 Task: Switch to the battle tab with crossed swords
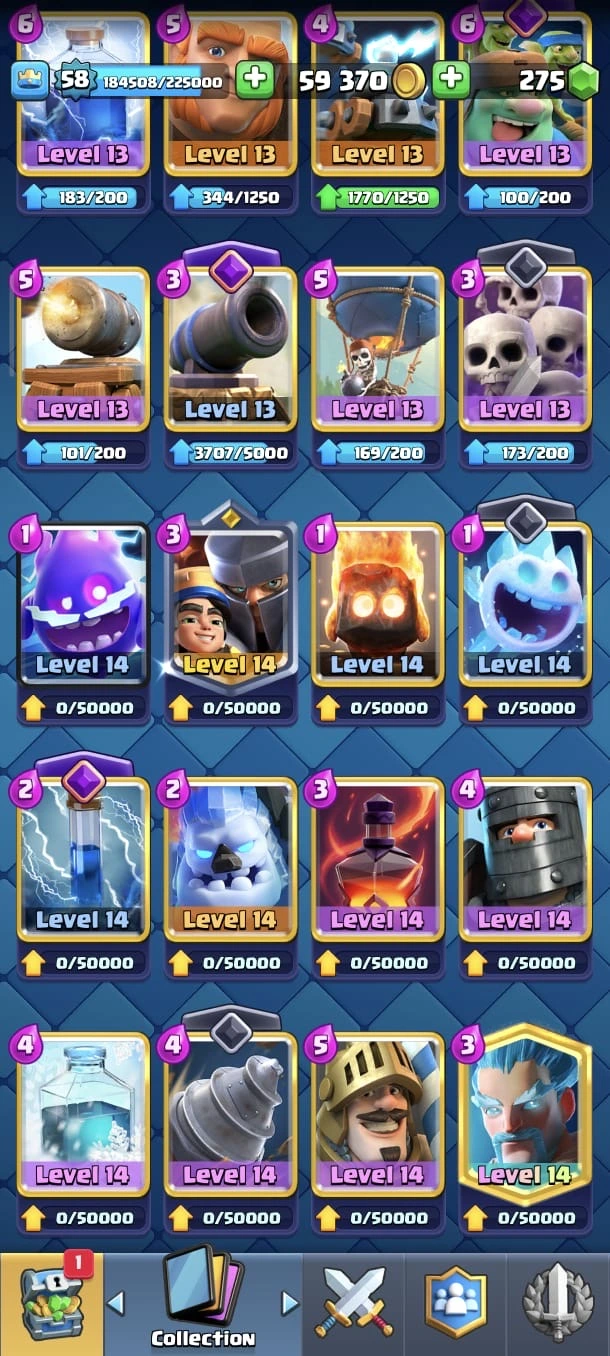click(354, 1302)
